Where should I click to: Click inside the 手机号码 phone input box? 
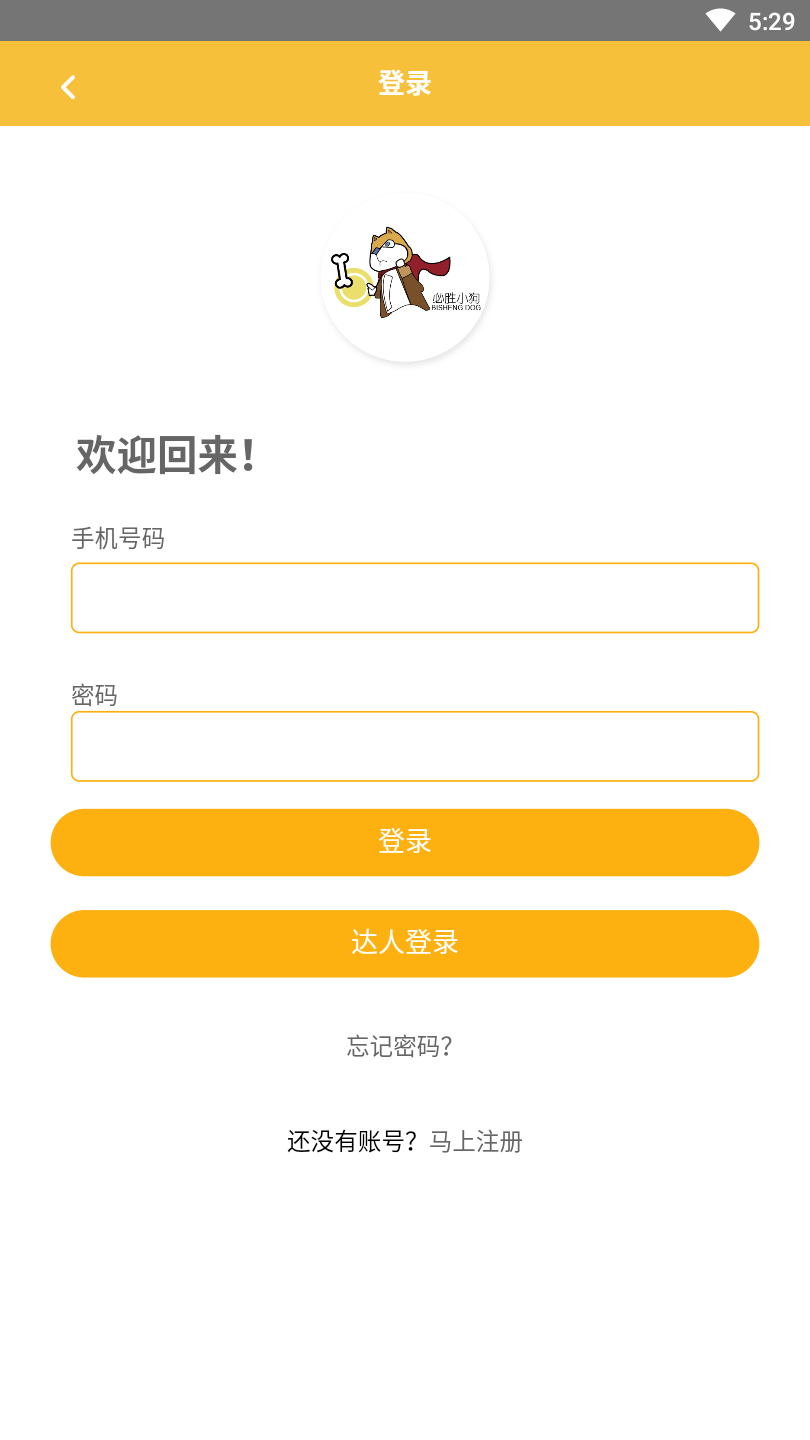pos(415,597)
